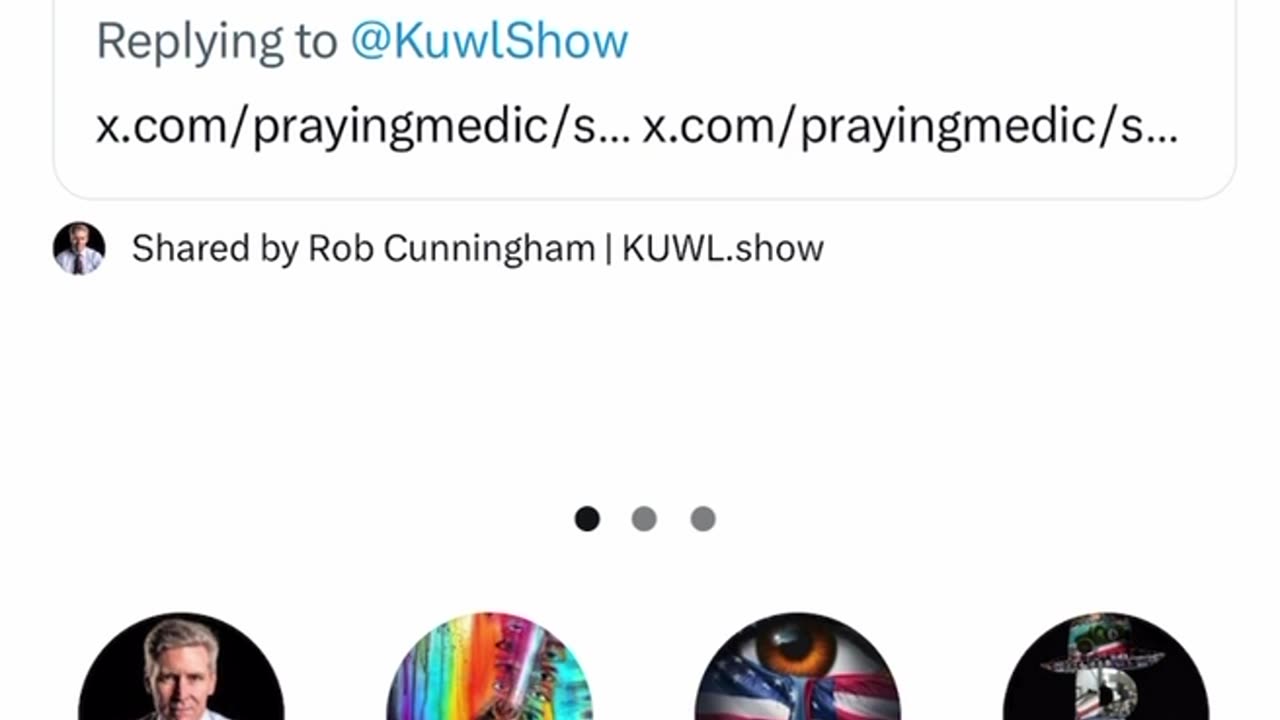Select the second page indicator dot

coord(644,519)
